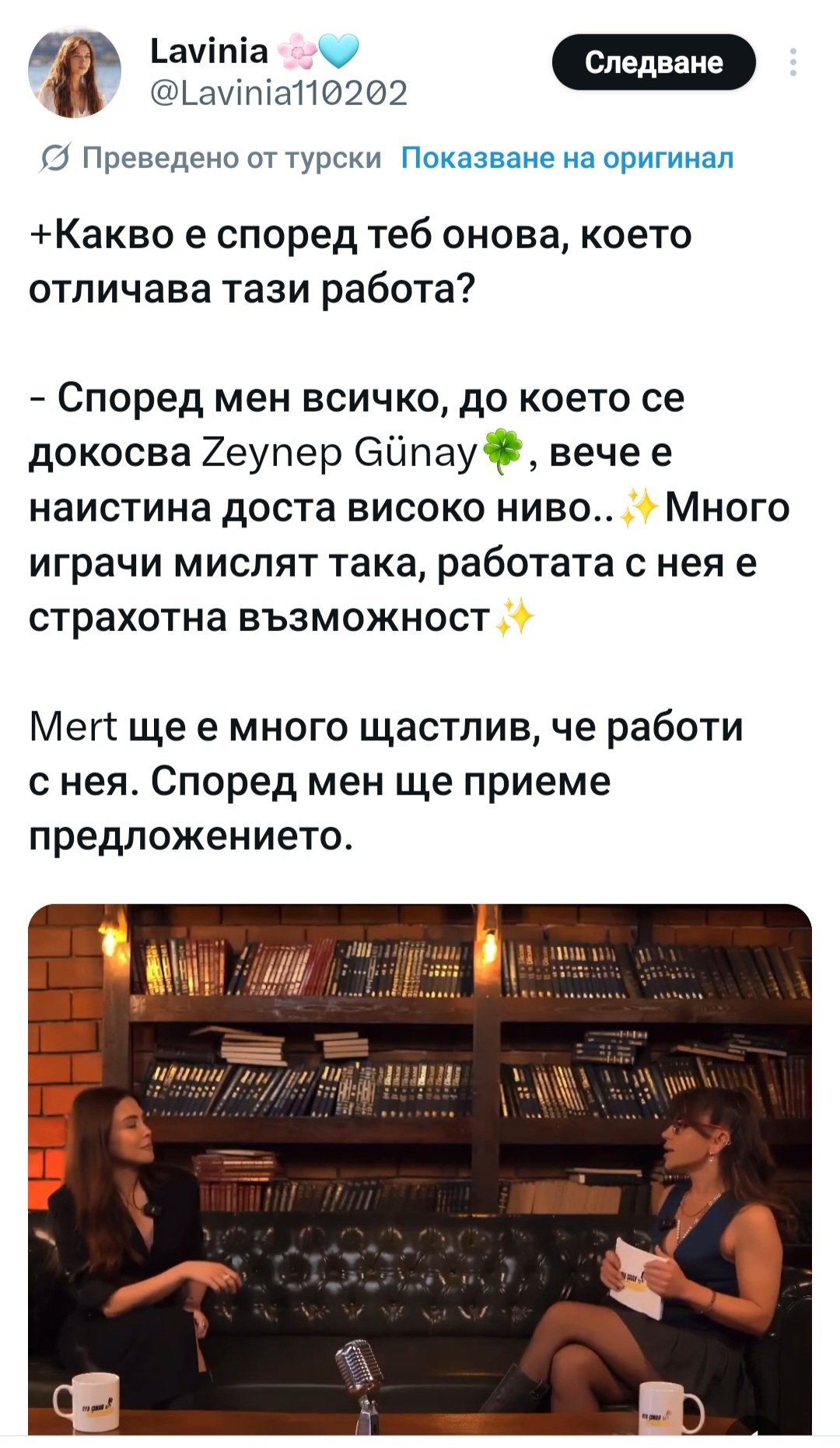The width and height of the screenshot is (840, 1448).
Task: Open Lavinia's profile picture
Action: point(75,72)
